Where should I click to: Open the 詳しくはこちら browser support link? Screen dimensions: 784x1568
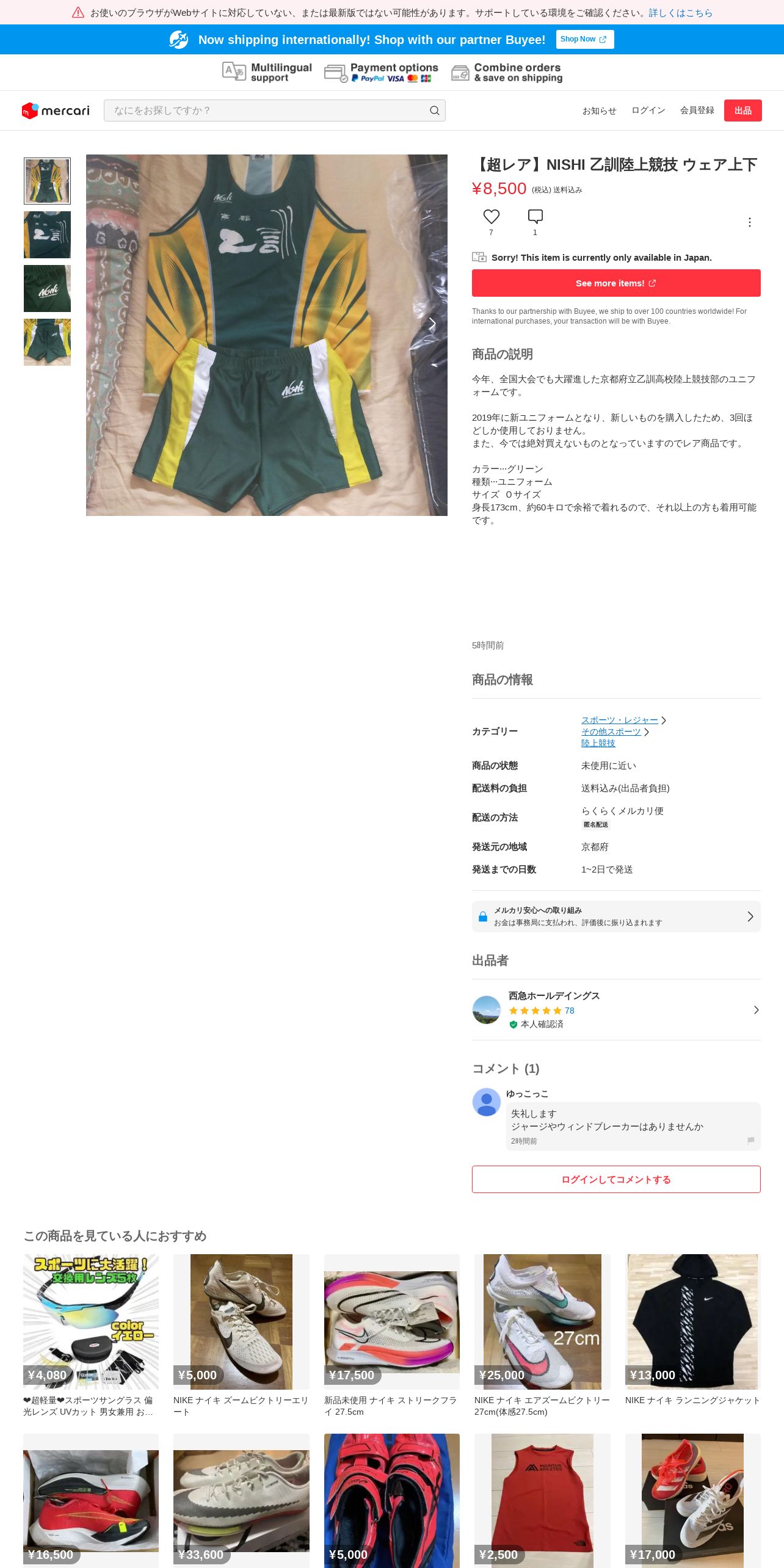click(x=680, y=13)
